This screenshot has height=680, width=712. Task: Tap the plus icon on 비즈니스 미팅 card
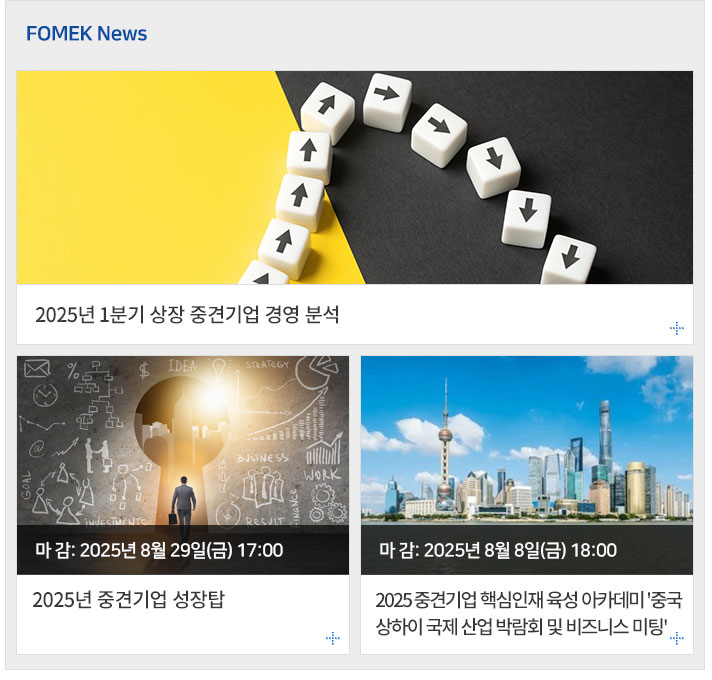(677, 638)
